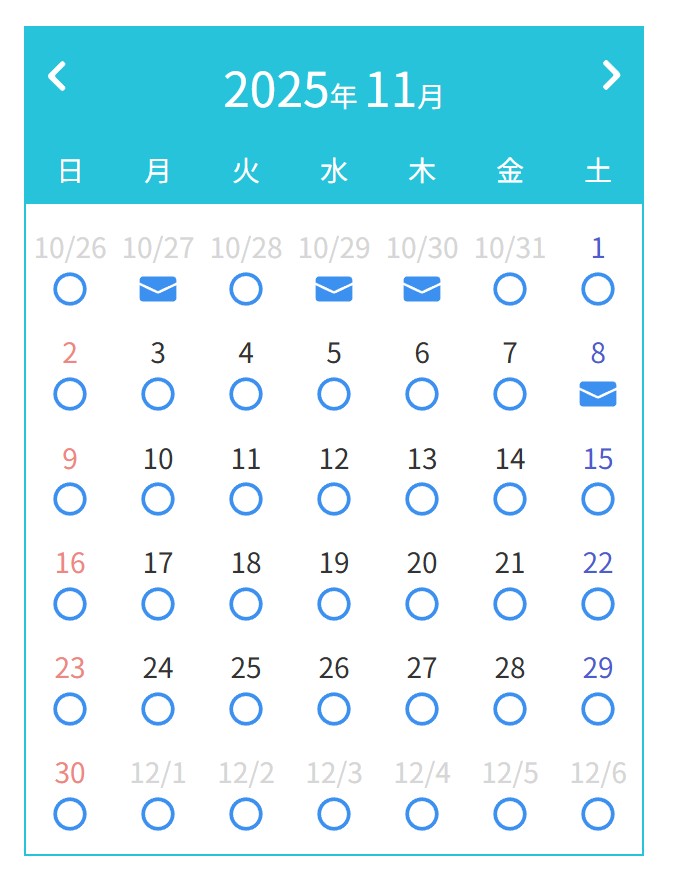The width and height of the screenshot is (676, 888).
Task: Select the circle for 10/31
Action: click(x=510, y=290)
